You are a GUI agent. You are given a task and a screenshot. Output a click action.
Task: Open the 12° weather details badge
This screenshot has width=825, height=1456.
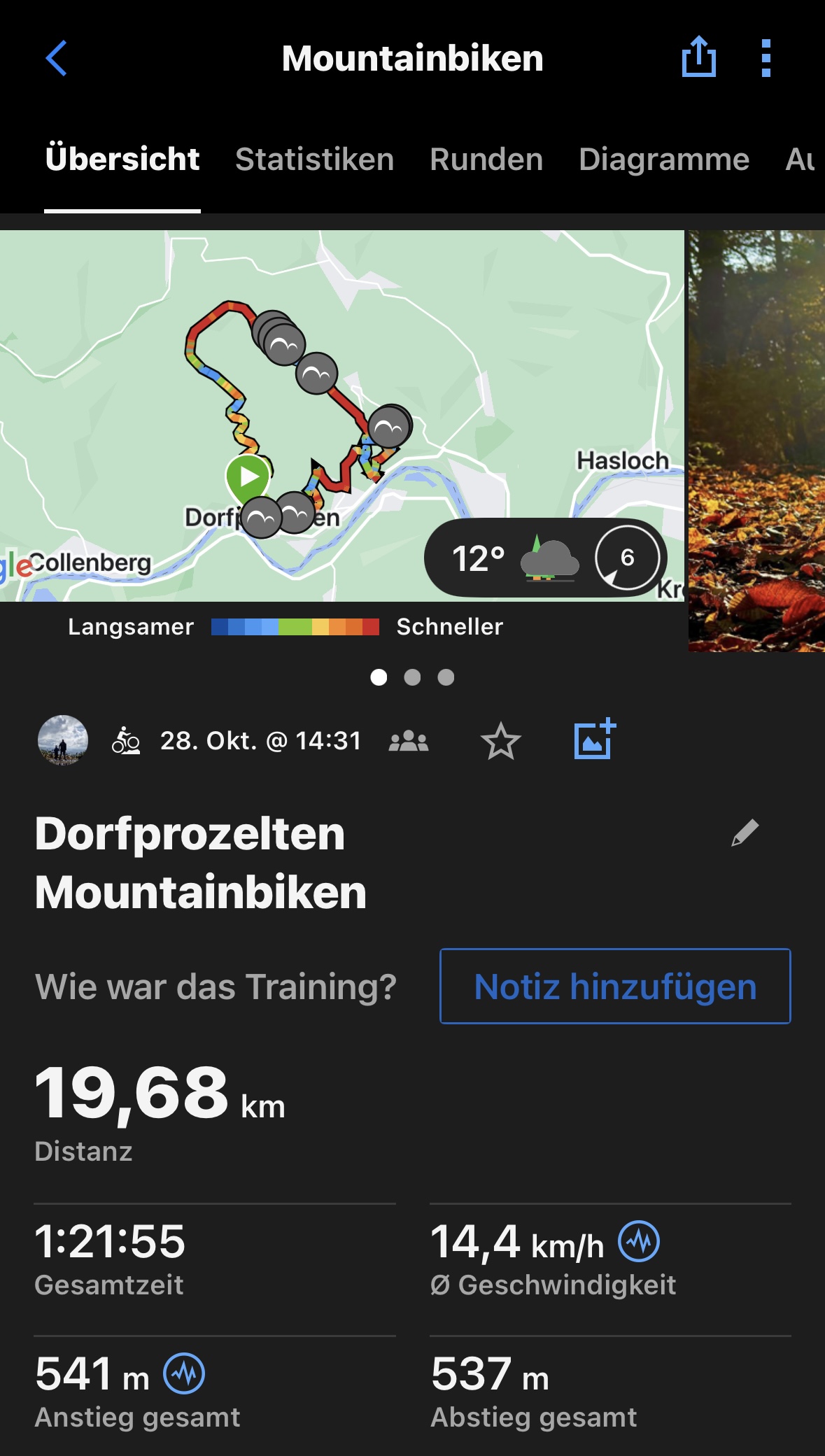(546, 558)
